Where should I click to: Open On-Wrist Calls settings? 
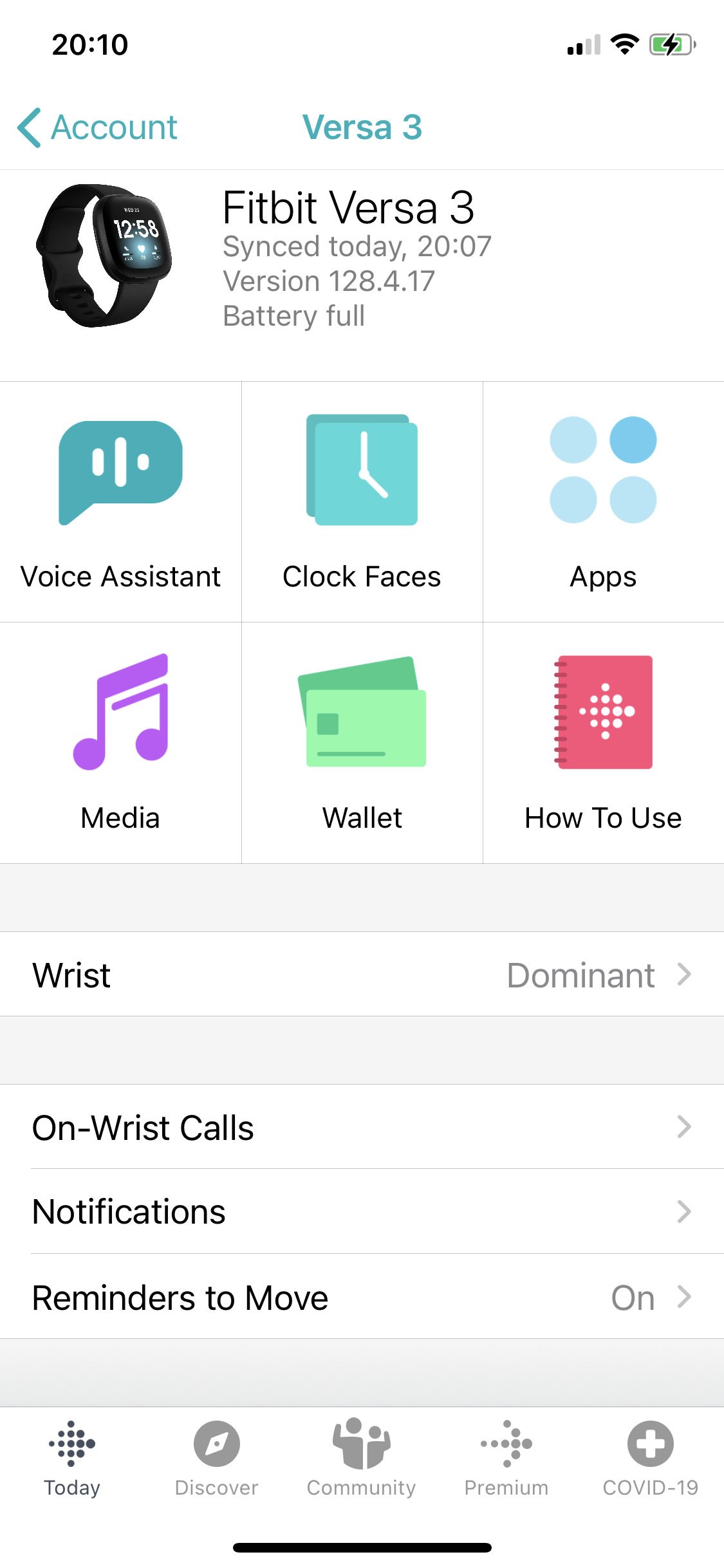(362, 1127)
